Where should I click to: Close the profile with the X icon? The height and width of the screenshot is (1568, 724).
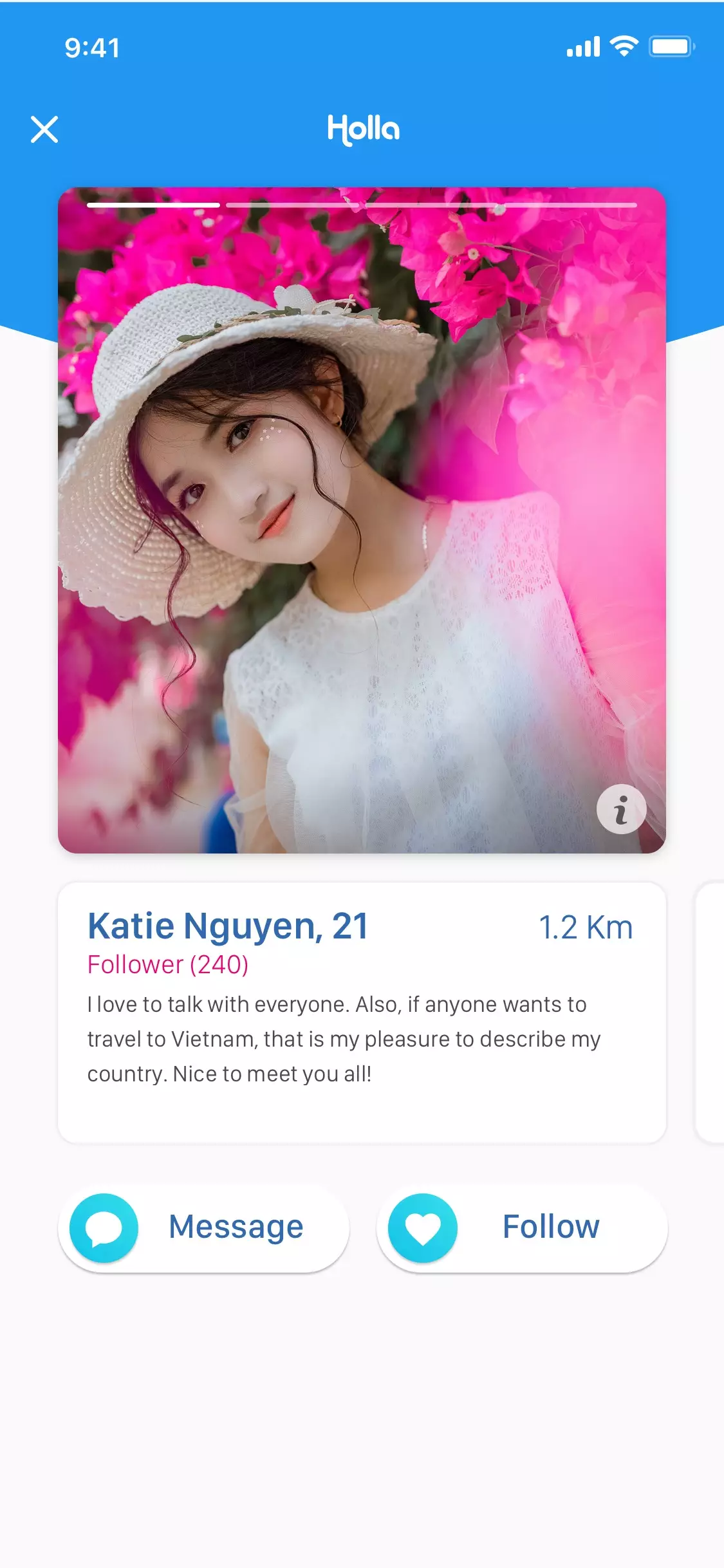(44, 129)
